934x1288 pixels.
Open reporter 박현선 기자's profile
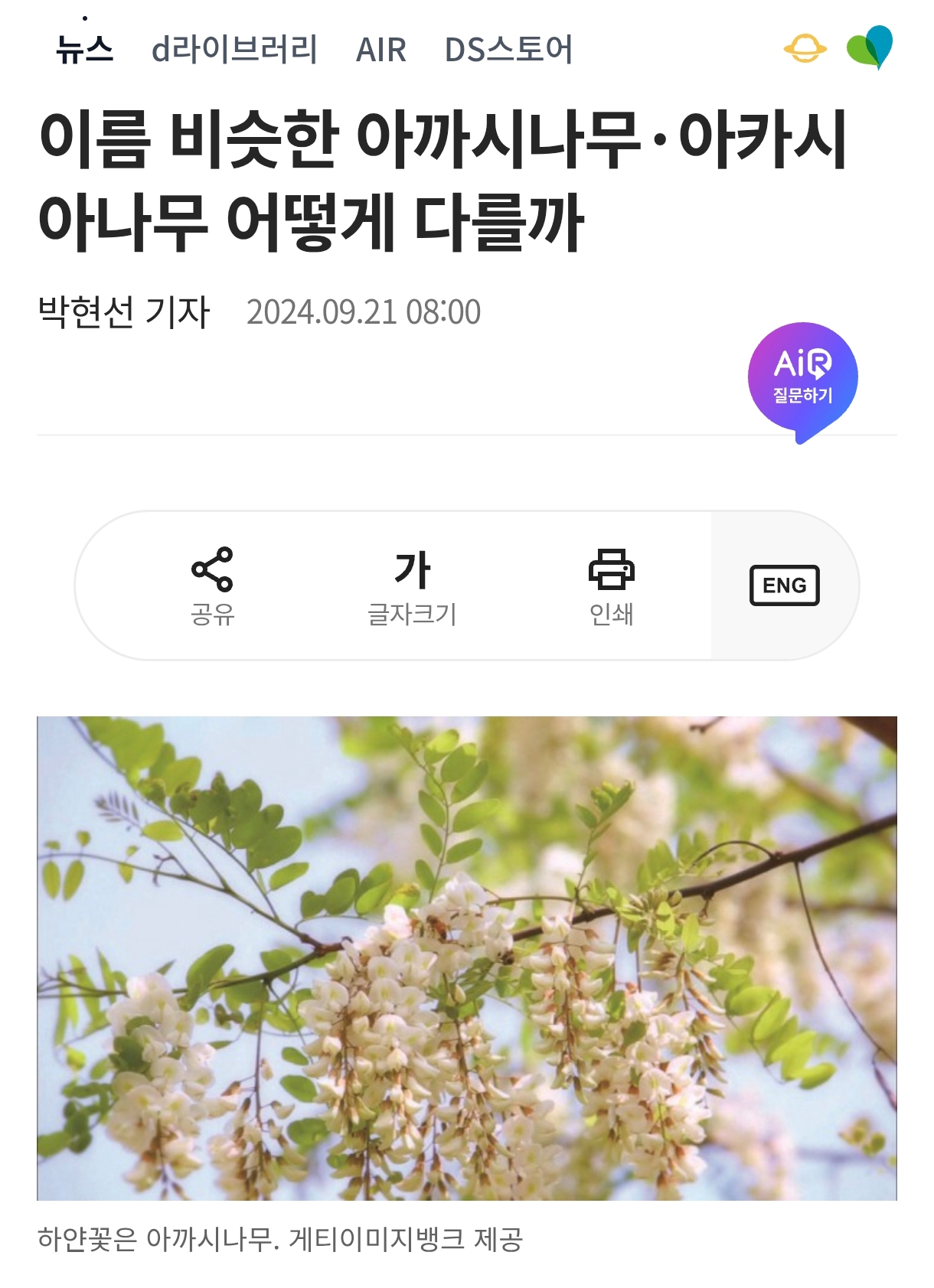coord(124,312)
